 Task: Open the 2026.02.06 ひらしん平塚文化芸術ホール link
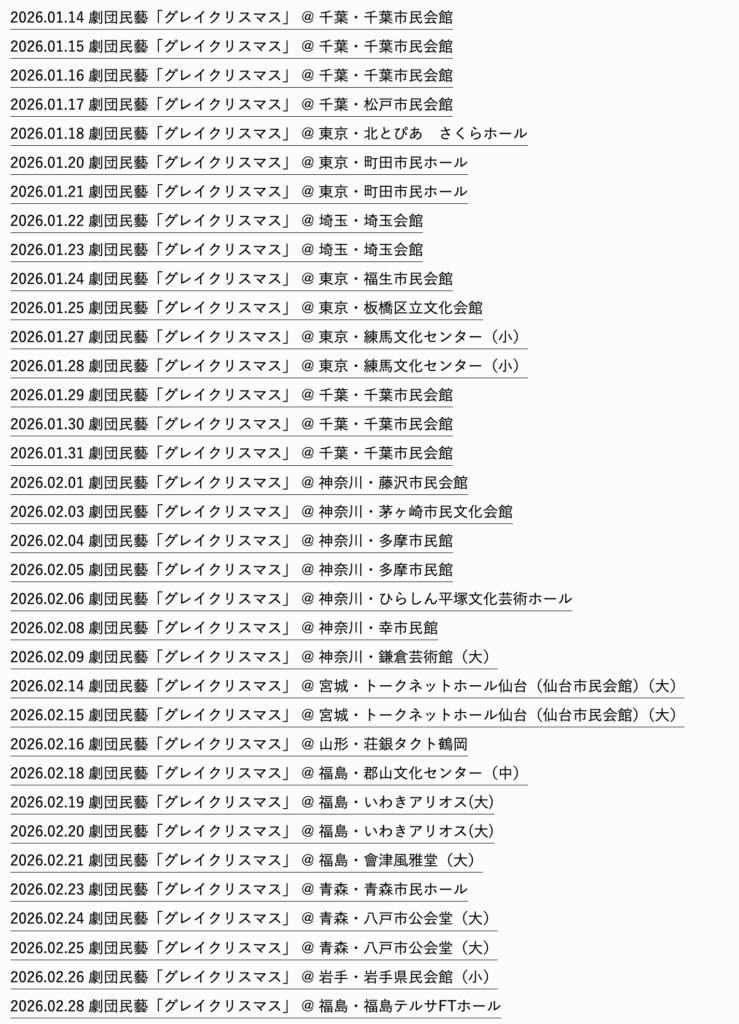point(291,599)
